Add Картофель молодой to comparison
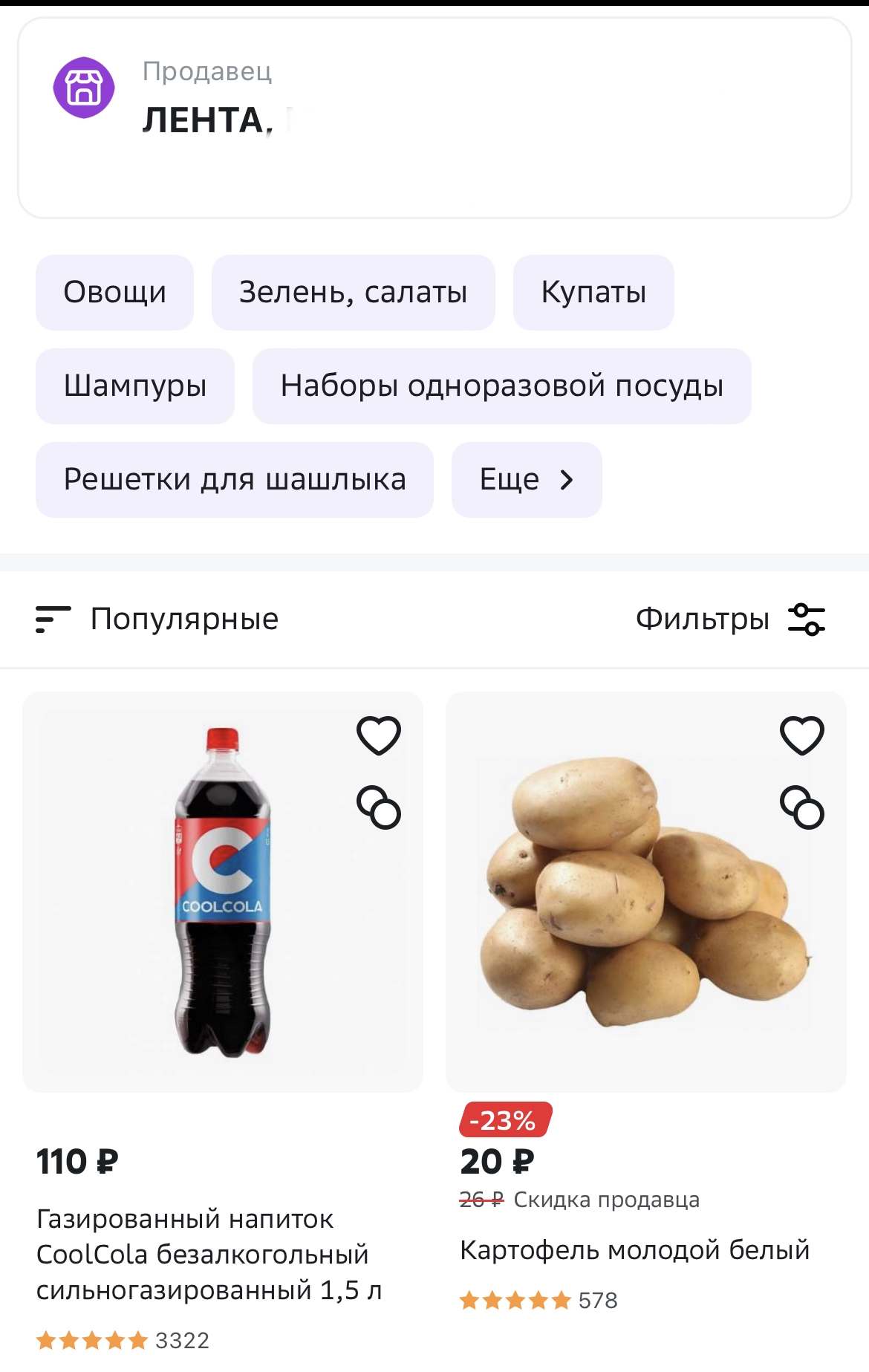This screenshot has width=869, height=1372. pos(802,807)
